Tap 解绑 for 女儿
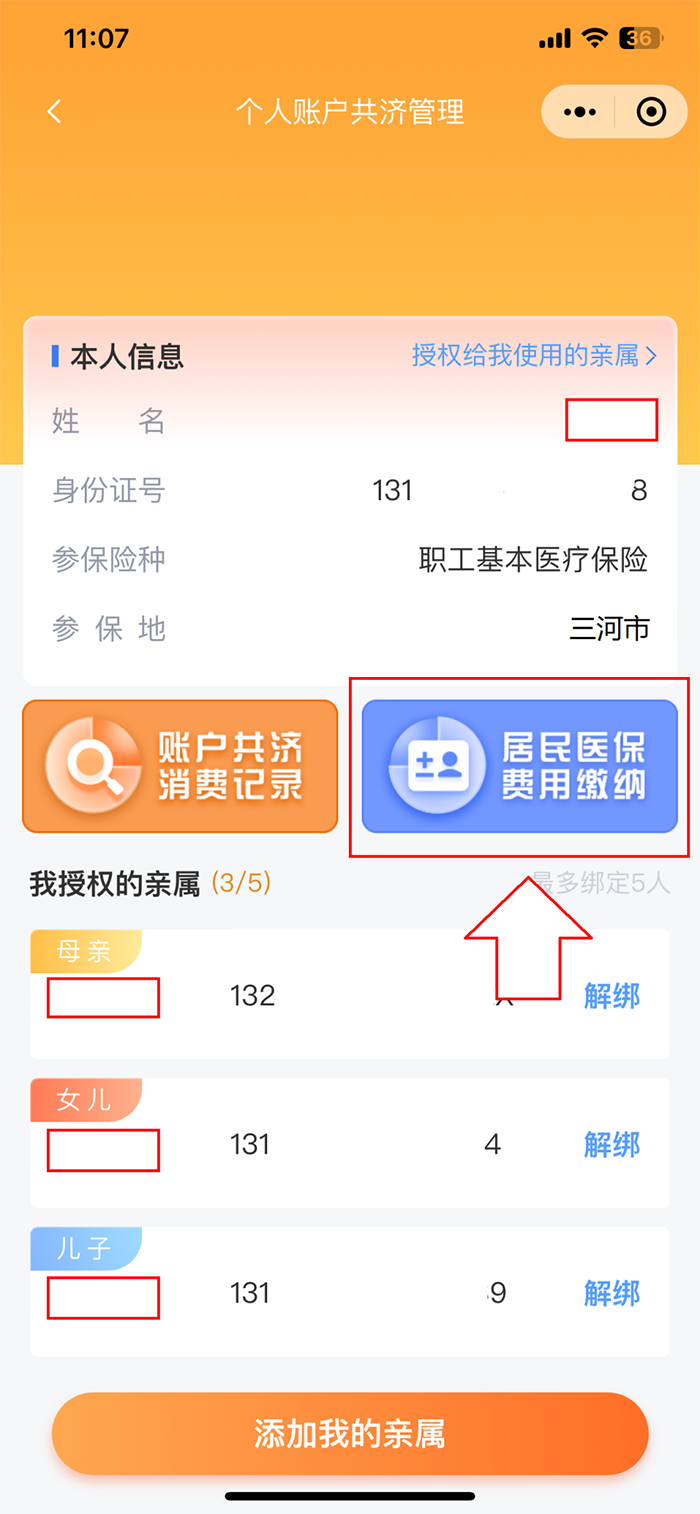Image resolution: width=700 pixels, height=1514 pixels. click(x=611, y=1143)
